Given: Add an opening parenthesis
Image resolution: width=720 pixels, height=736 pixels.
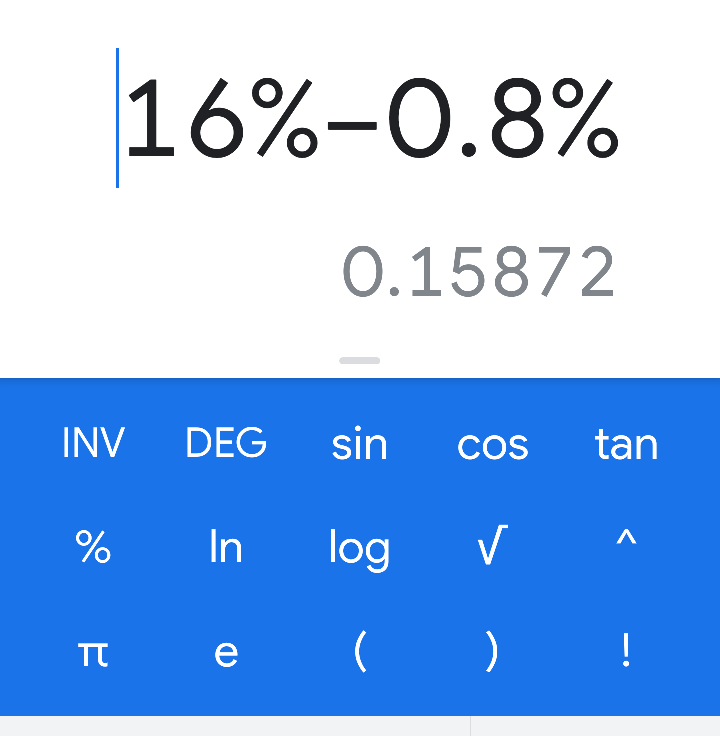Looking at the screenshot, I should pos(359,652).
